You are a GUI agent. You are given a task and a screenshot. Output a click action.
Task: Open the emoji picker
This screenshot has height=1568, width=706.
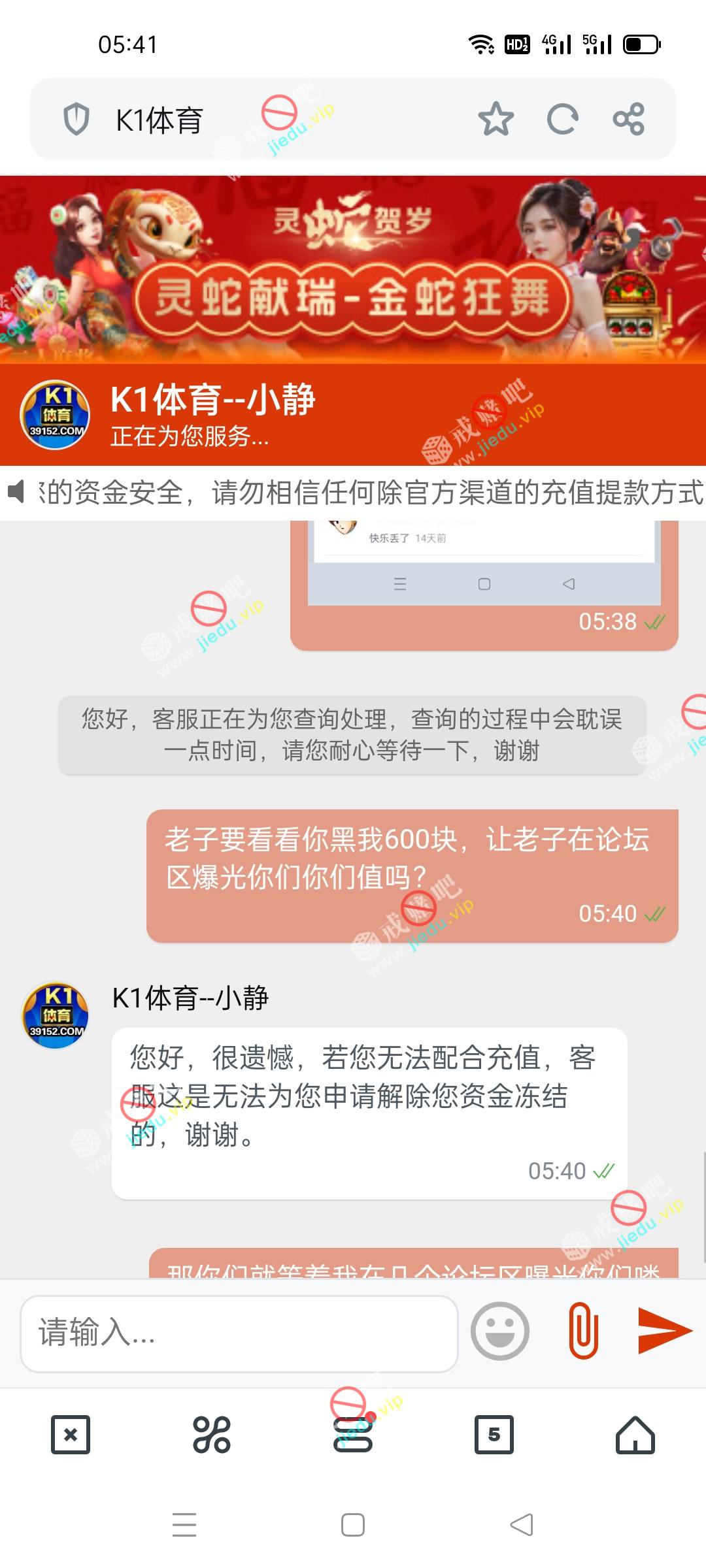500,1331
